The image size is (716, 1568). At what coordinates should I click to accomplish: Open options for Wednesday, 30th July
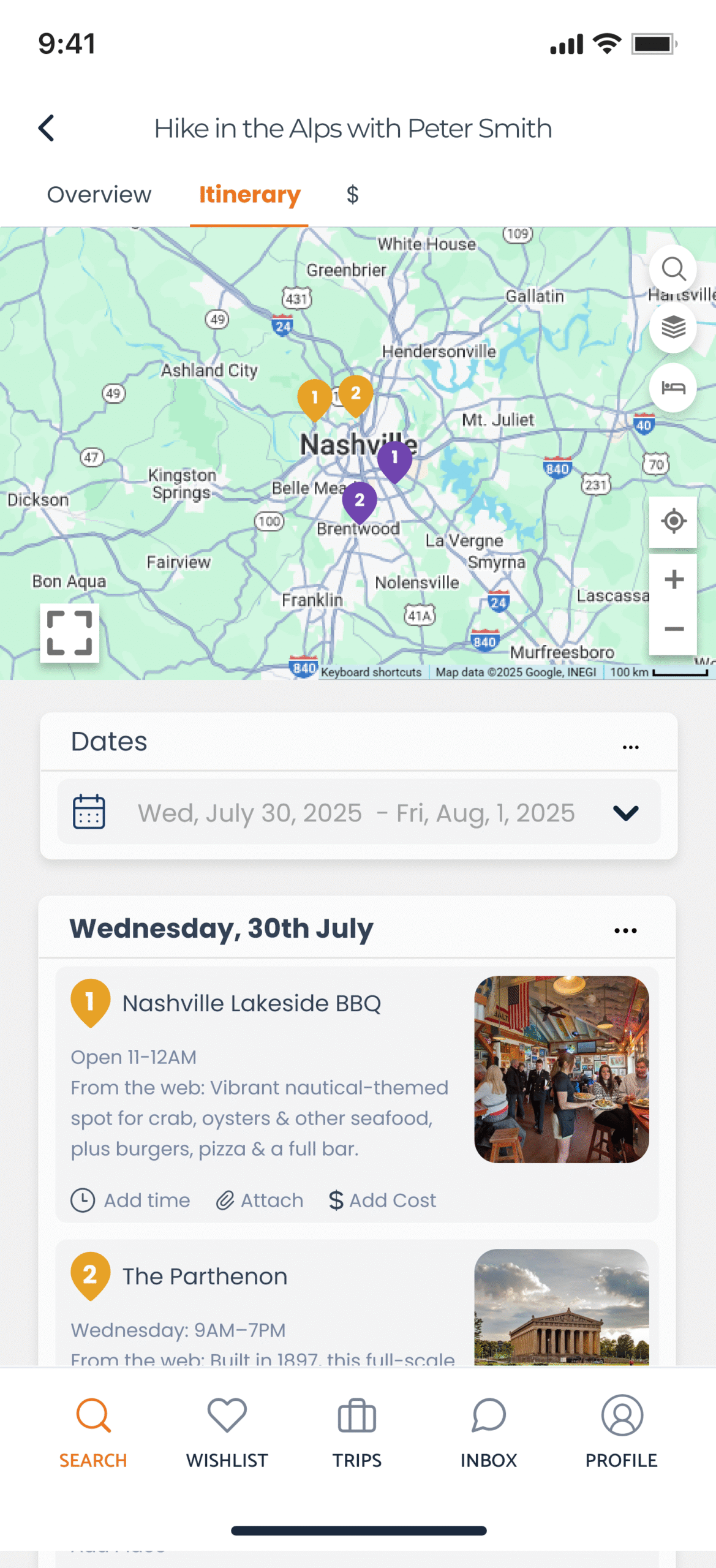[625, 930]
